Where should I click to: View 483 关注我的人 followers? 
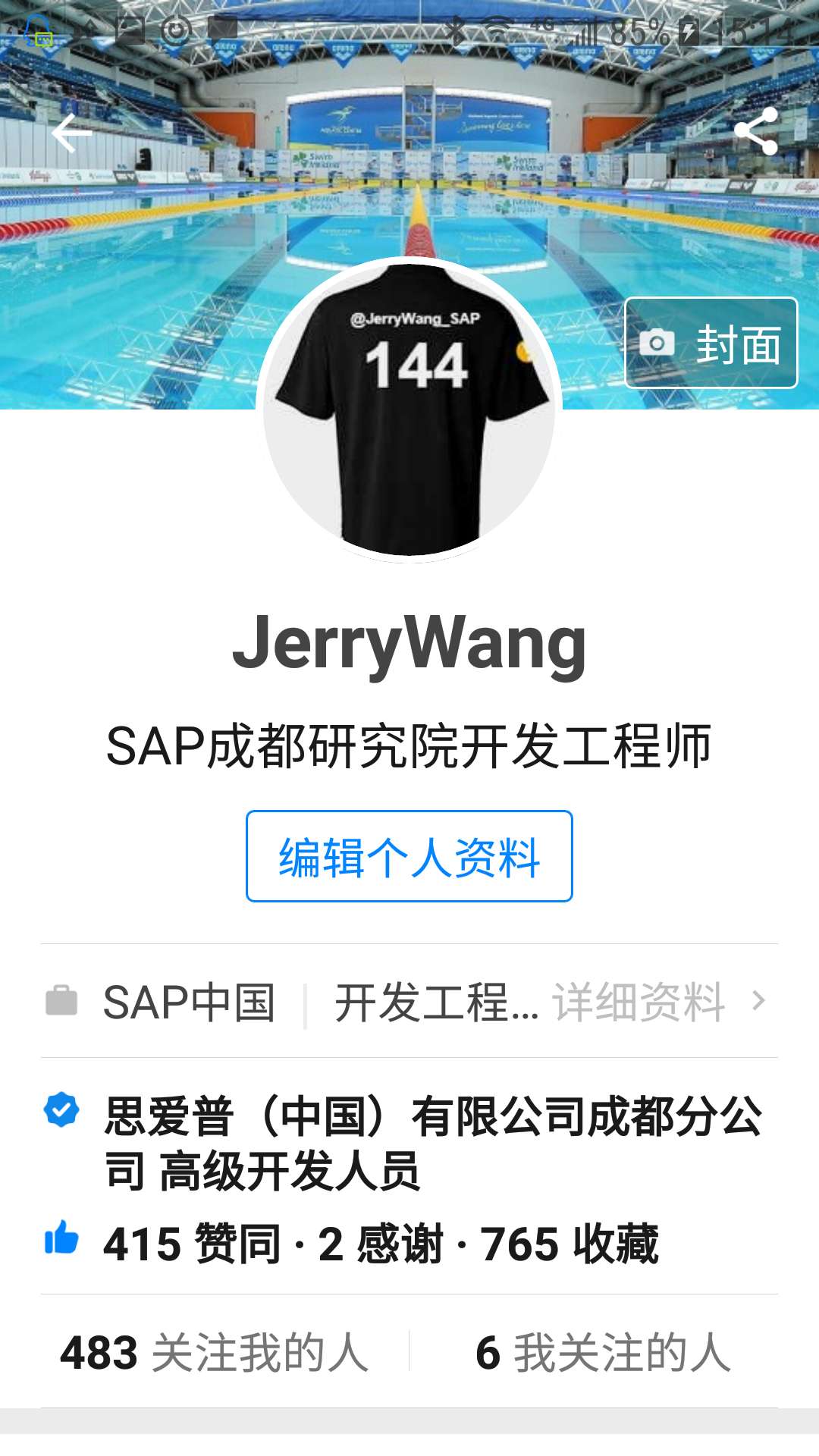[x=215, y=1352]
